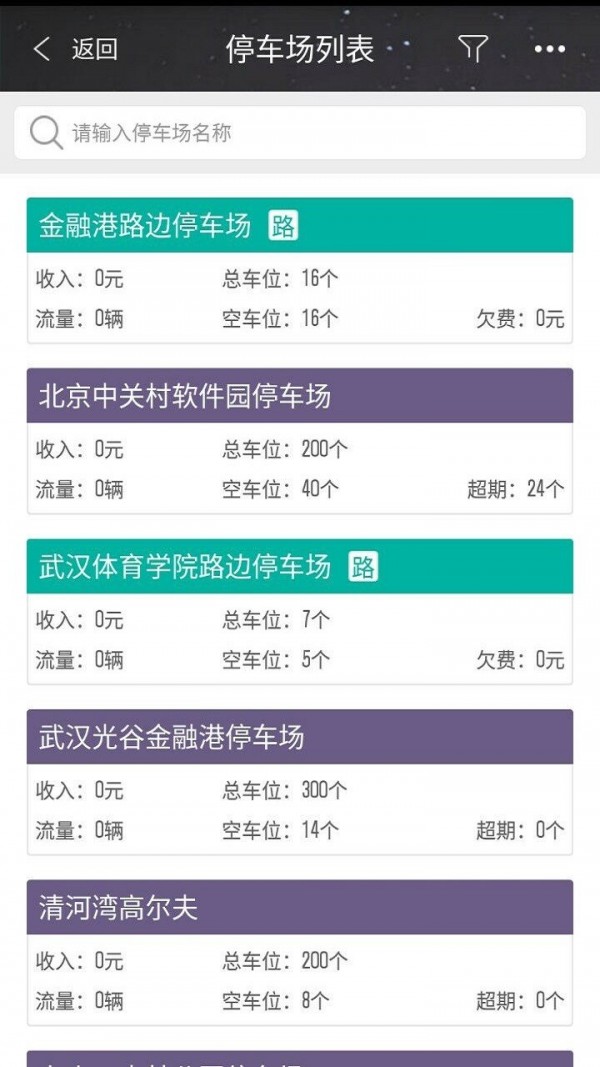Open the three-dot overflow menu
The height and width of the screenshot is (1067, 600).
coord(549,49)
